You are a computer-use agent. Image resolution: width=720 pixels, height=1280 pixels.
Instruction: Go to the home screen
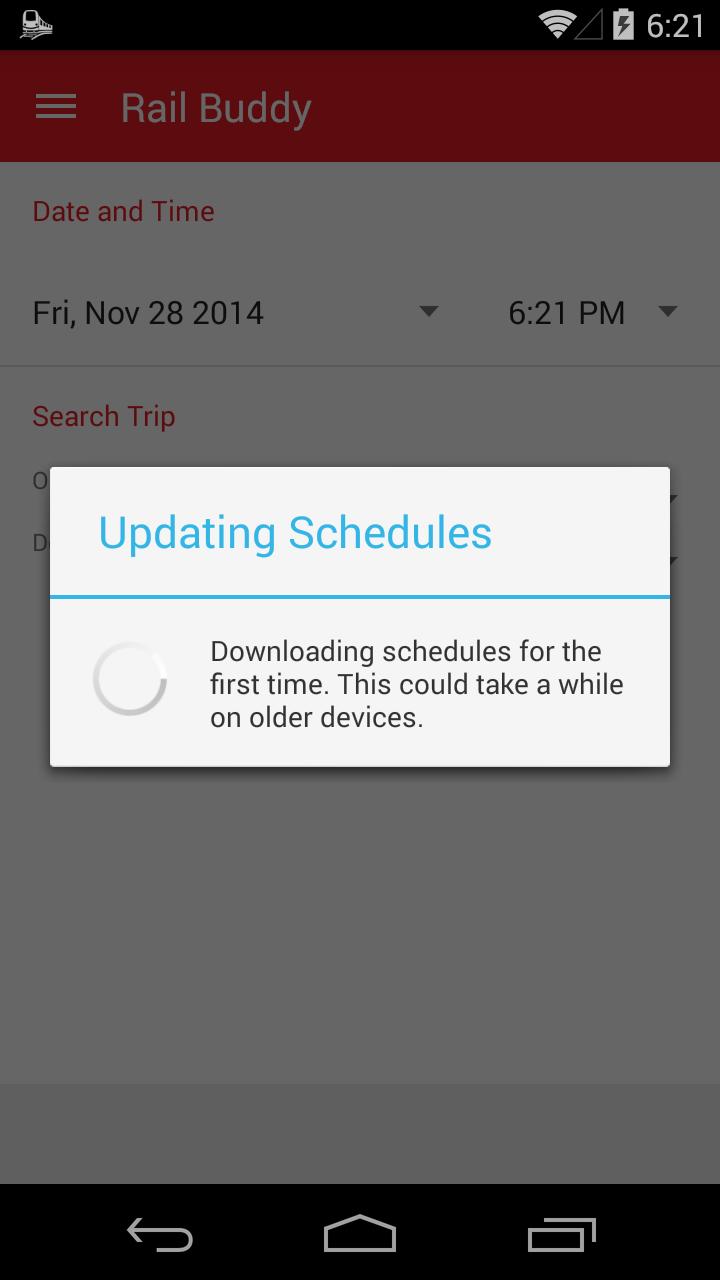(360, 1234)
